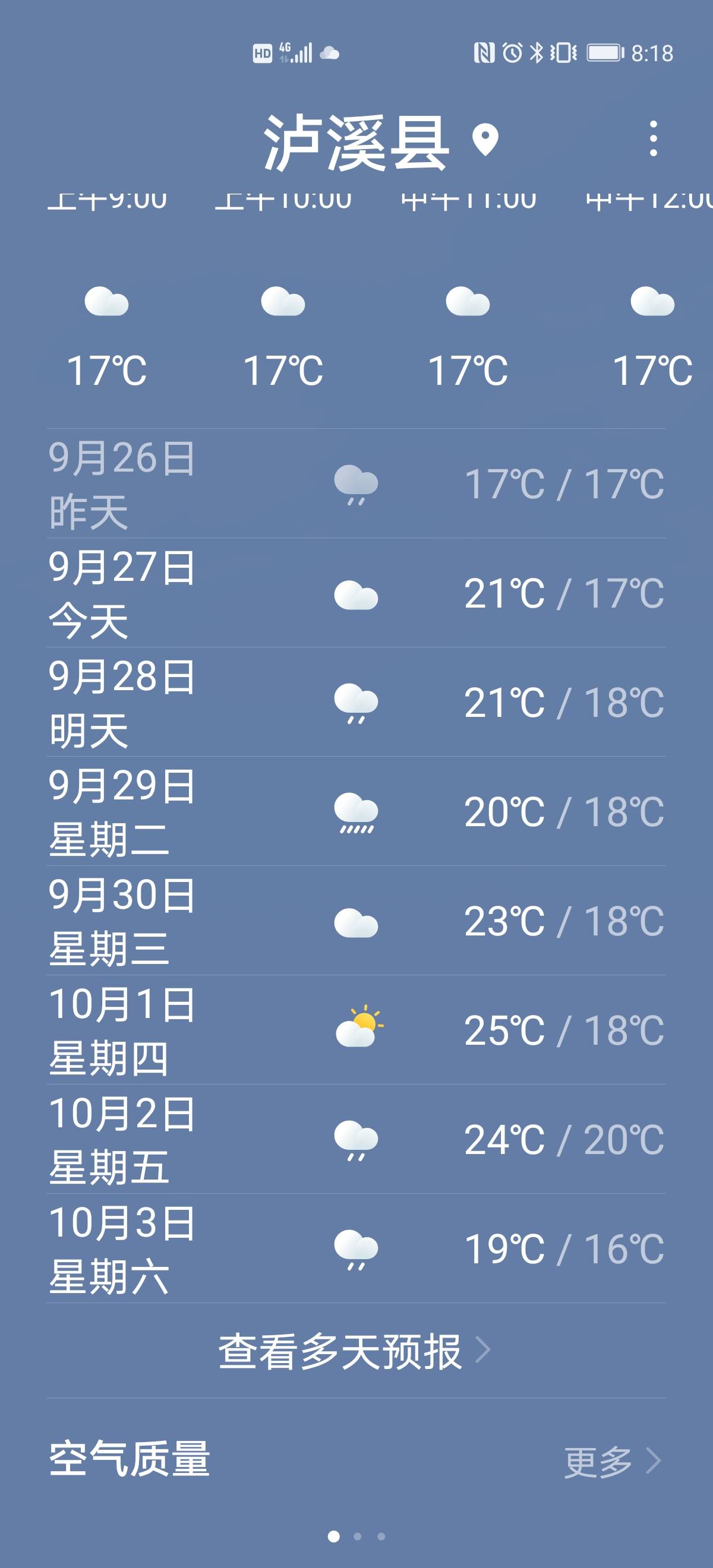The image size is (713, 1568).
Task: Open the 10月2日 星期五 forecast row
Action: pos(356,1140)
